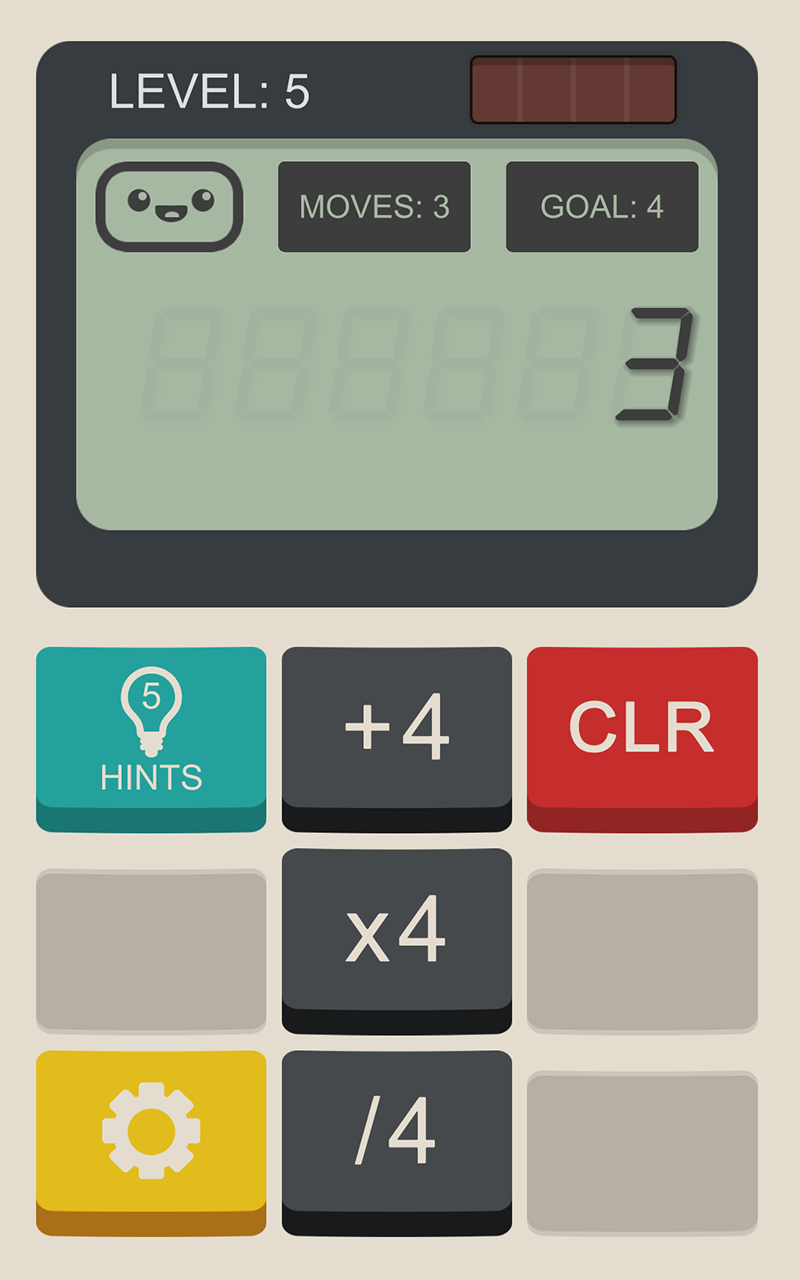Click the hint counter showing 5
The height and width of the screenshot is (1280, 800).
pos(150,693)
